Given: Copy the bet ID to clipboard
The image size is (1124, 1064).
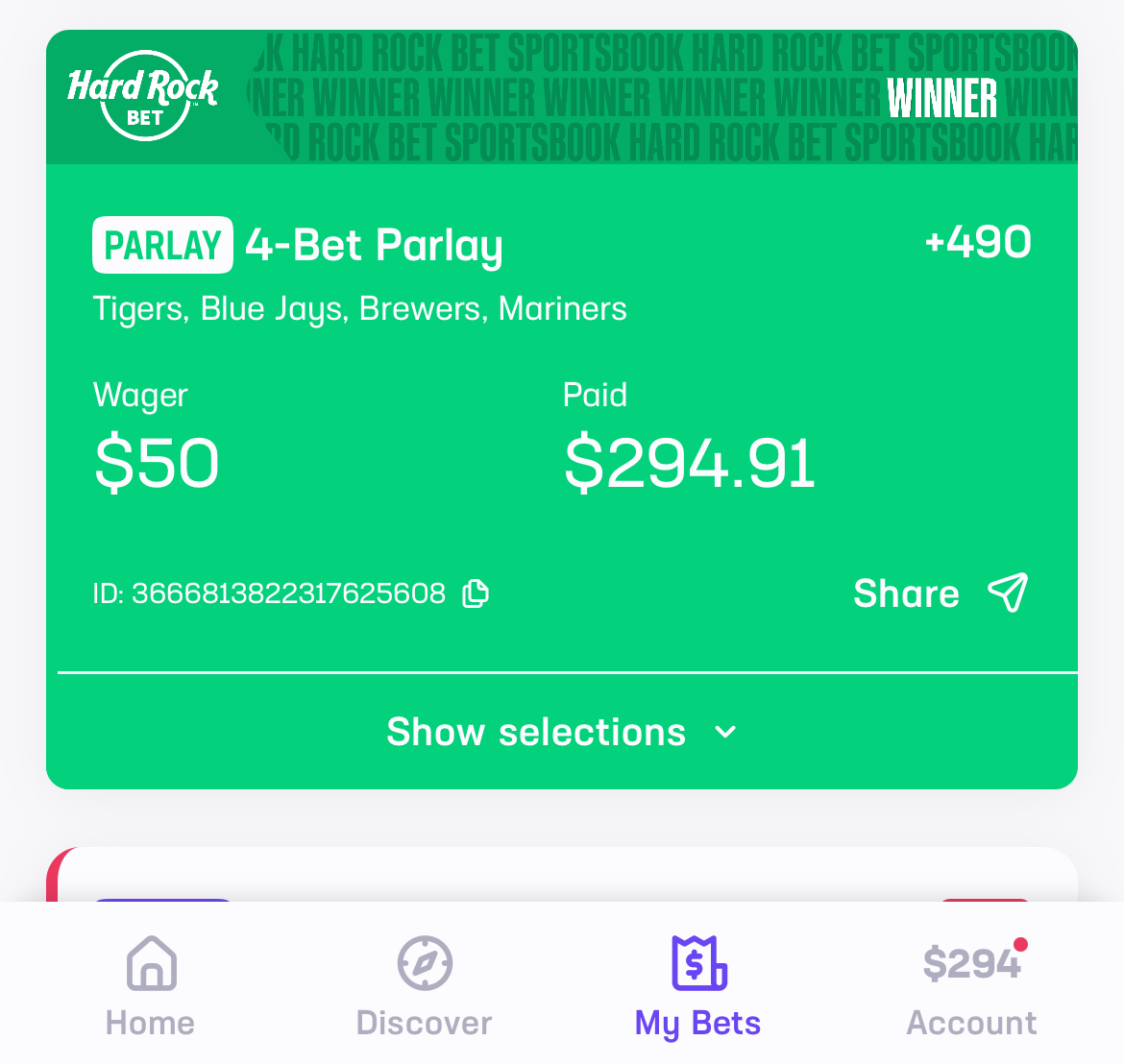Looking at the screenshot, I should [x=476, y=593].
